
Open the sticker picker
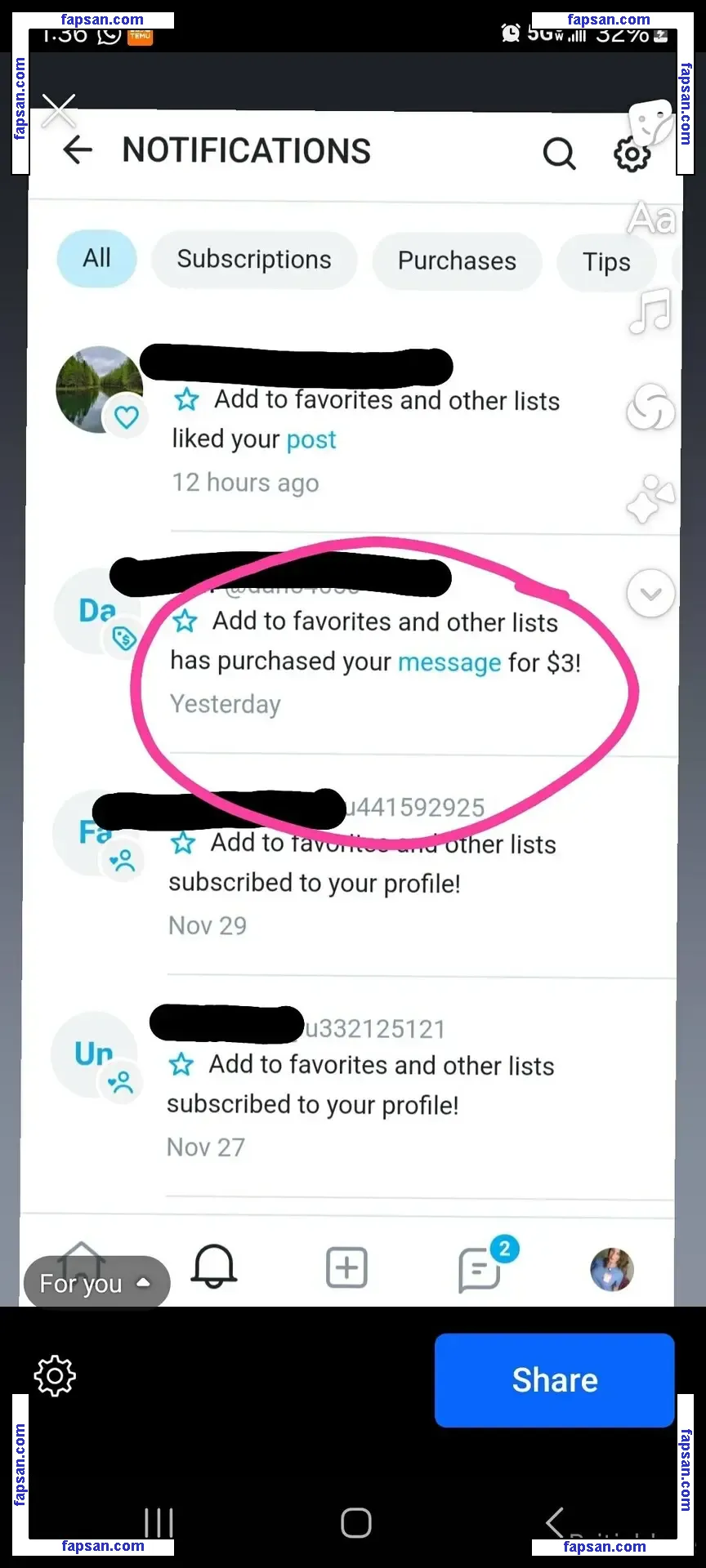pyautogui.click(x=650, y=124)
